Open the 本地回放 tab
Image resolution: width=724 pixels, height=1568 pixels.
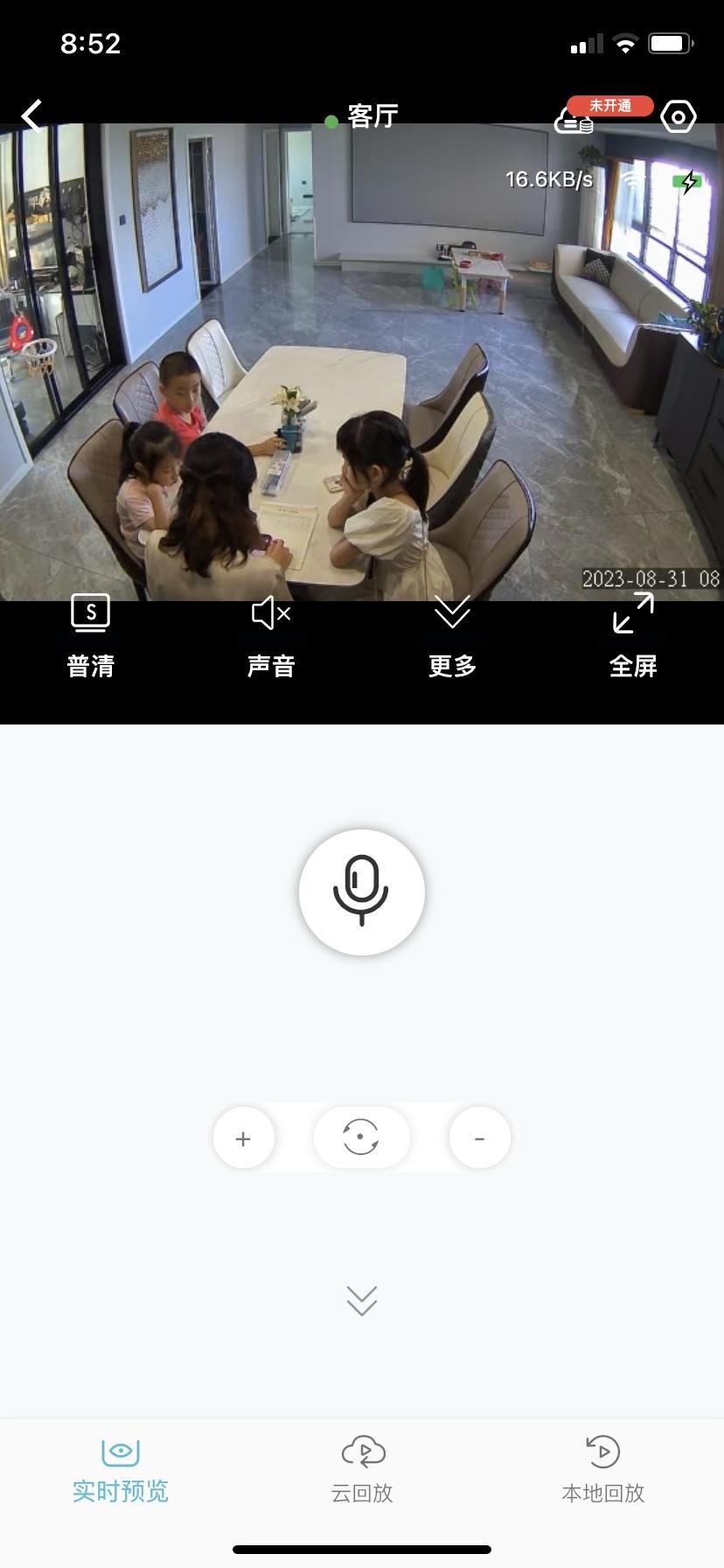602,1472
